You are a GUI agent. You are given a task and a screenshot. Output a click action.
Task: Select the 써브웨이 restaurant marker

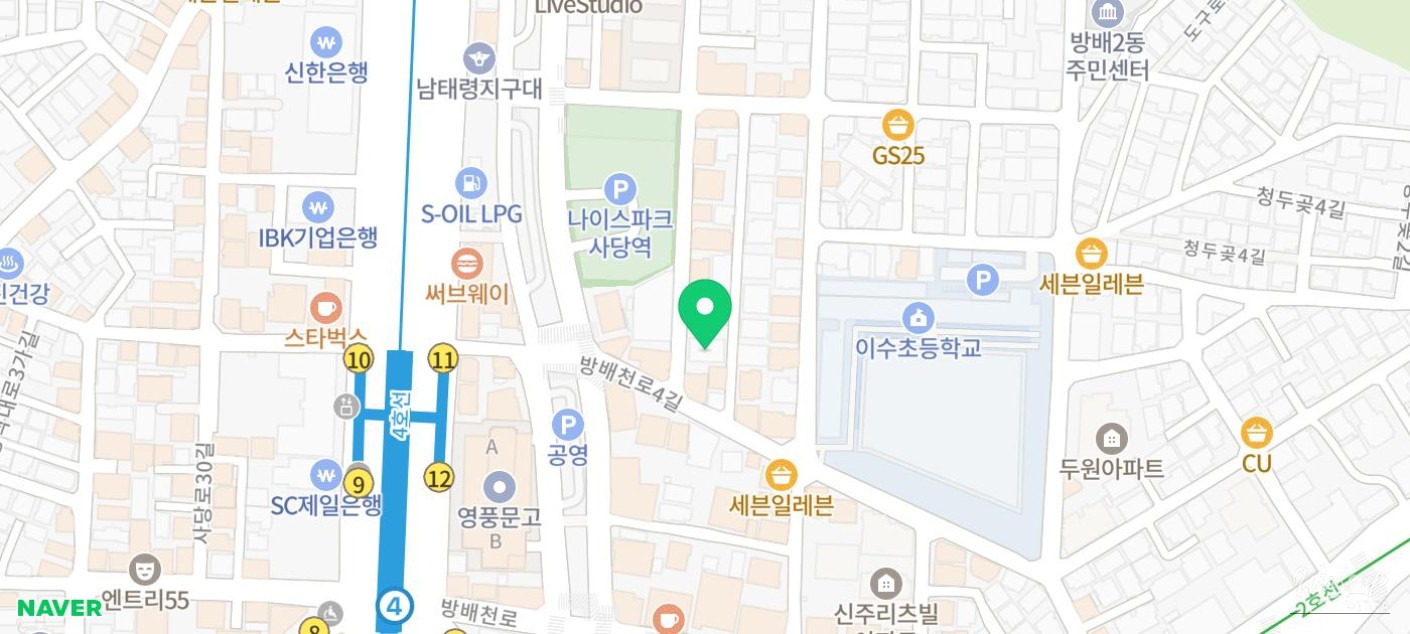pos(466,264)
